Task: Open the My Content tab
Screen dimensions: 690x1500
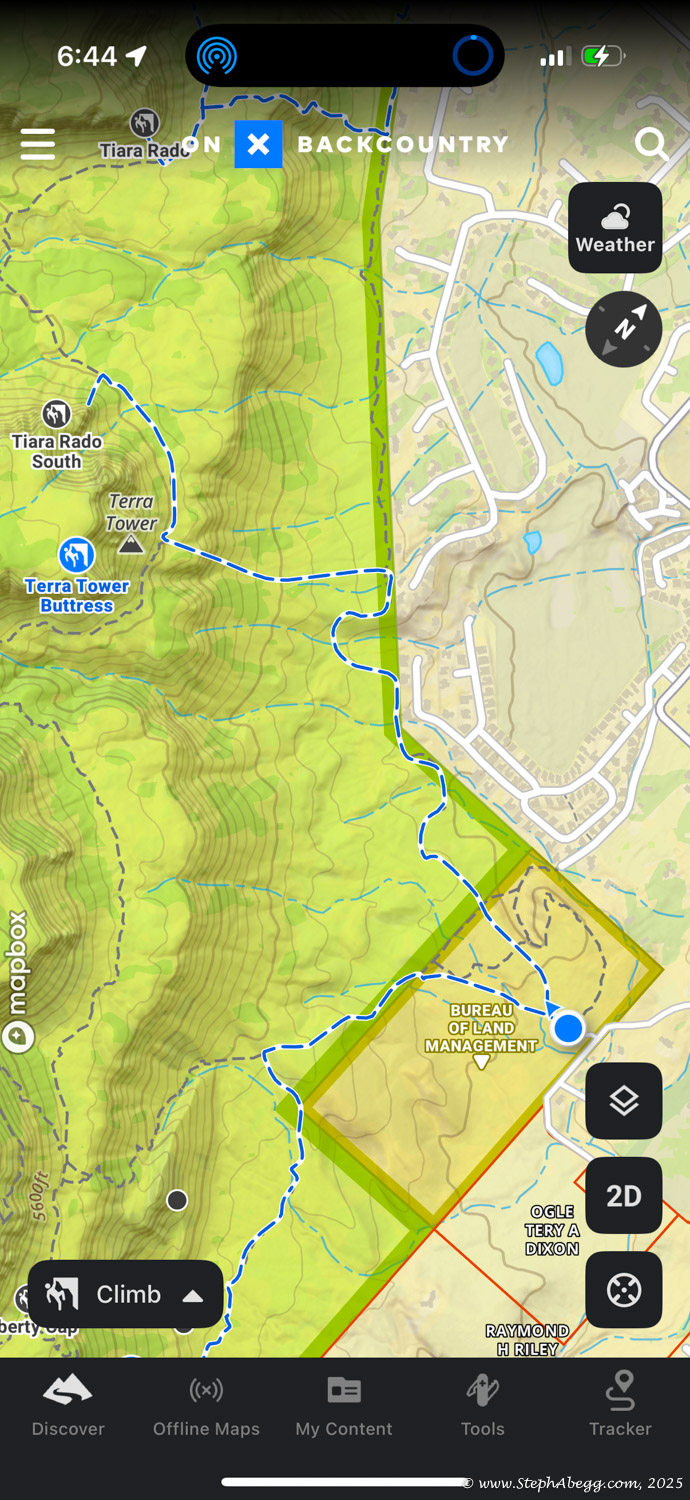Action: click(x=344, y=1406)
